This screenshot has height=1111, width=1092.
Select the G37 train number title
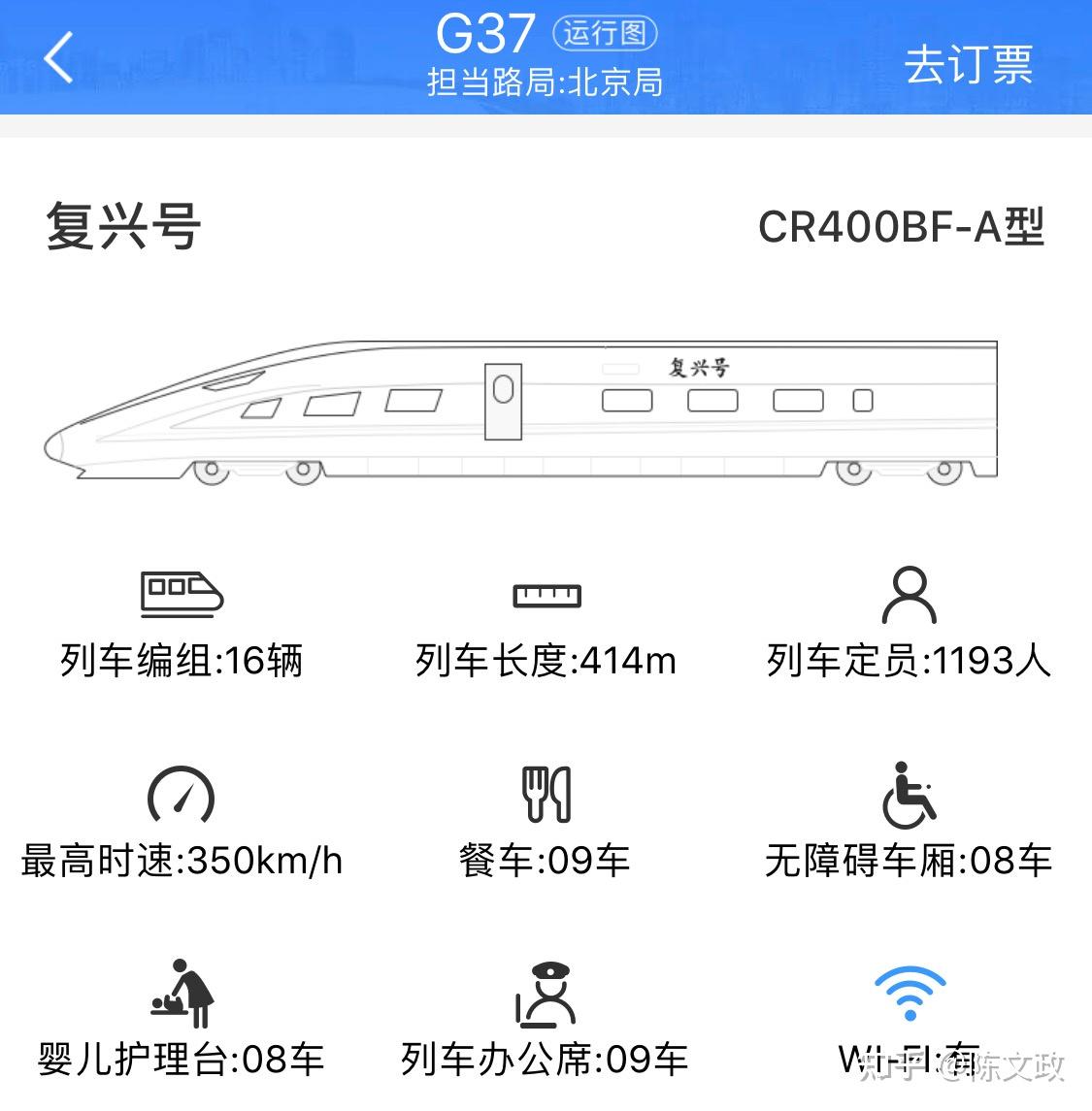(486, 33)
